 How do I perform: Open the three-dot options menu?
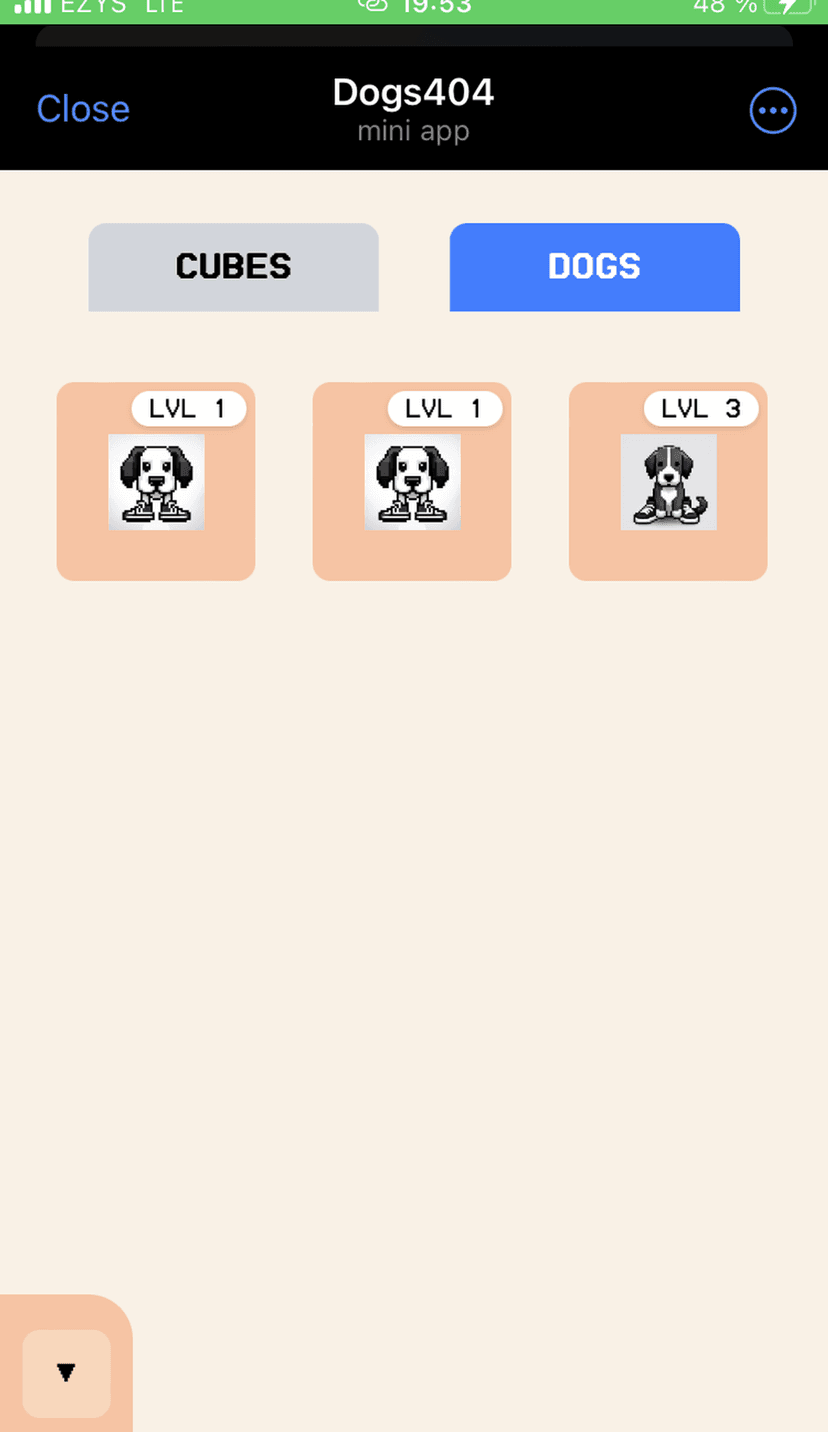pos(773,111)
